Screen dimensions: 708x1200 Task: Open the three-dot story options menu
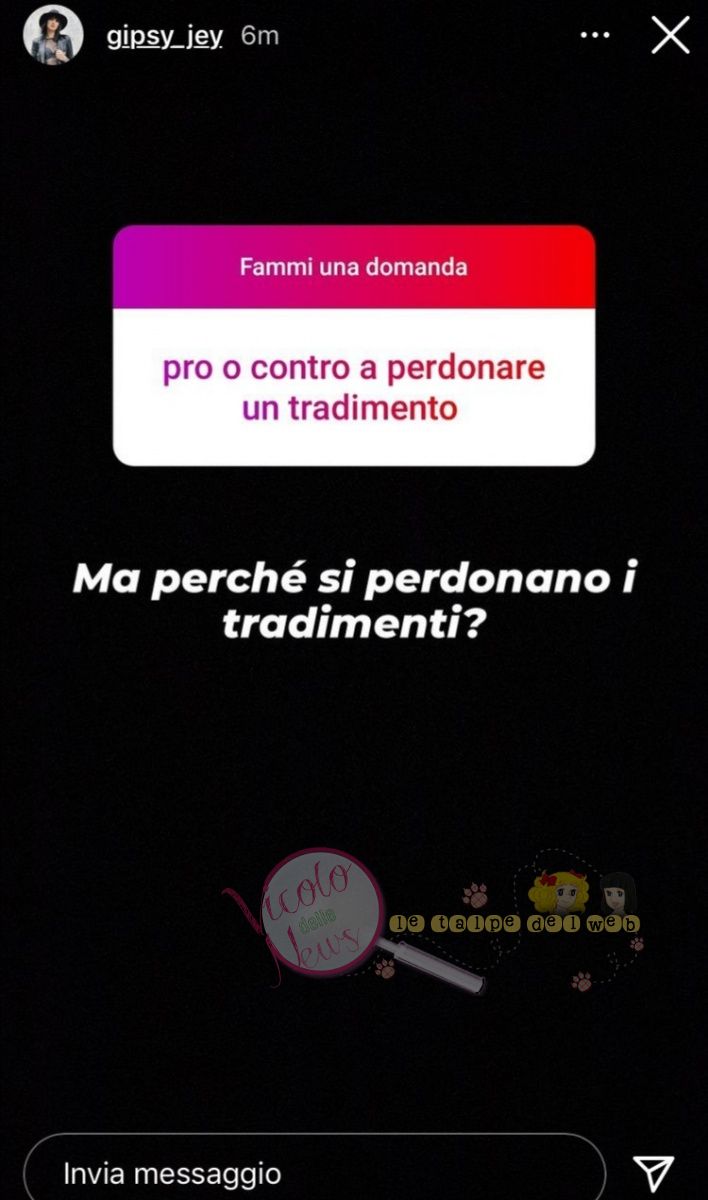click(x=595, y=36)
